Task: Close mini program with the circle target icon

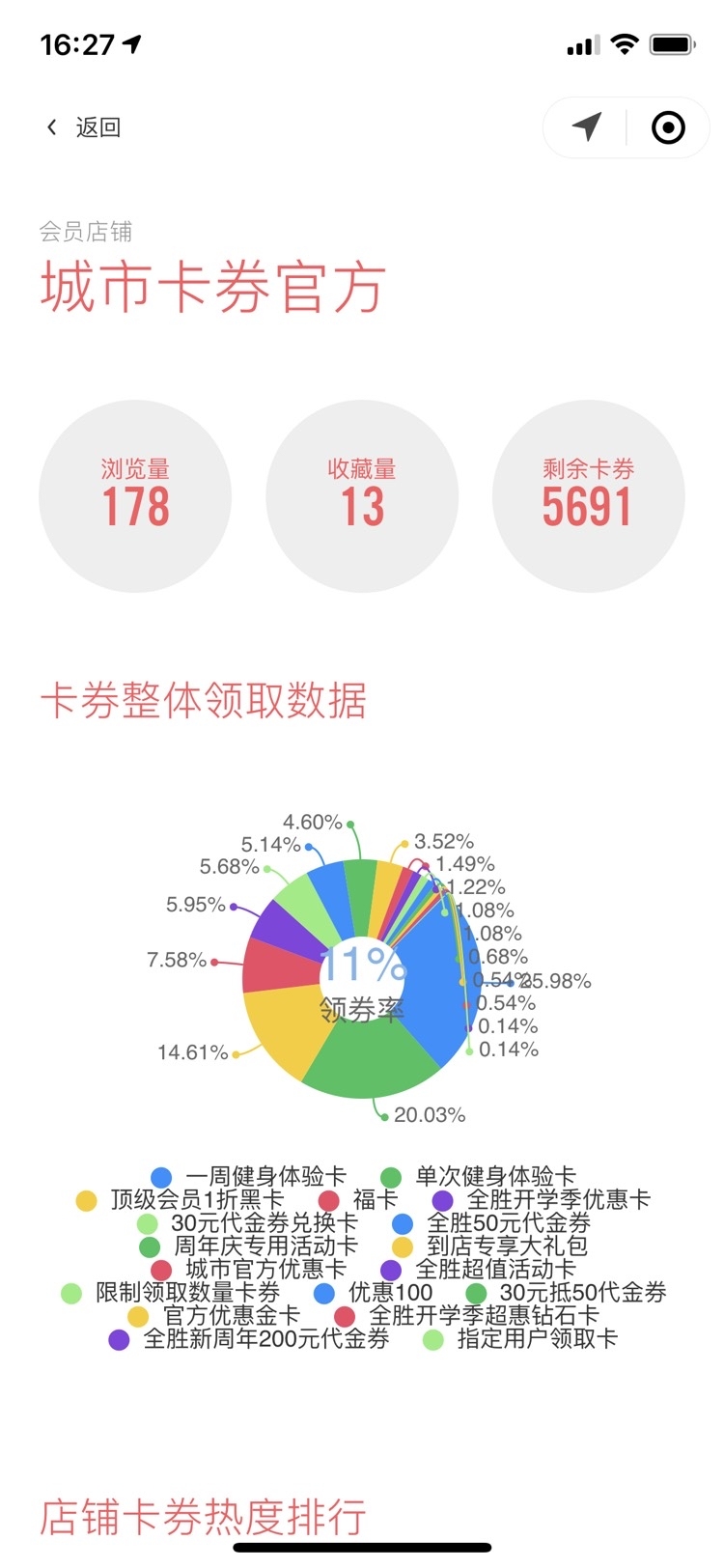Action: 668,127
